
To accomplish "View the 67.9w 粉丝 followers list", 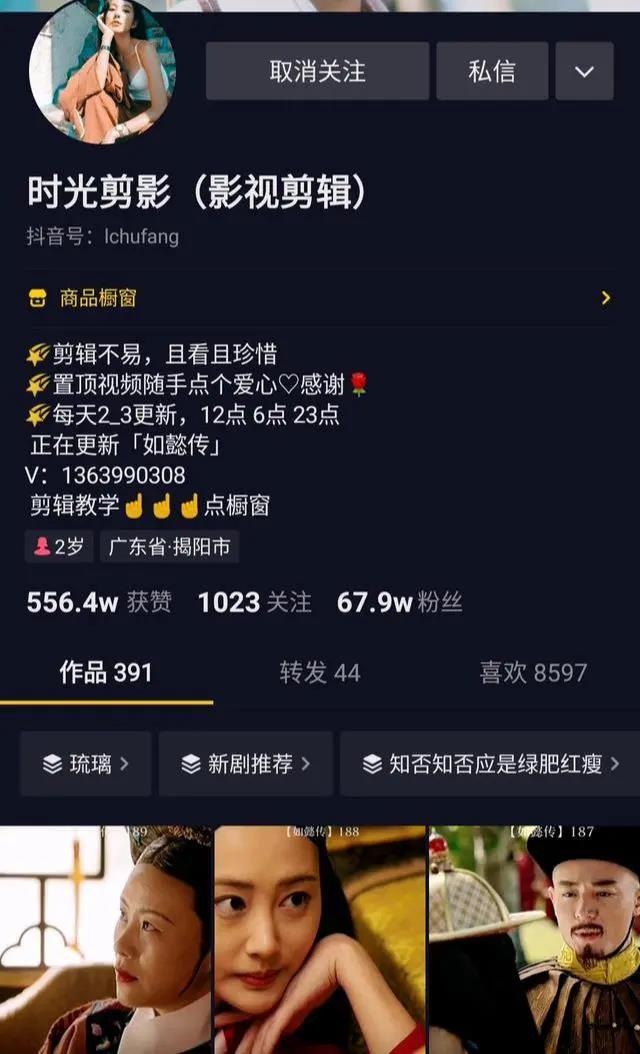I will click(399, 602).
